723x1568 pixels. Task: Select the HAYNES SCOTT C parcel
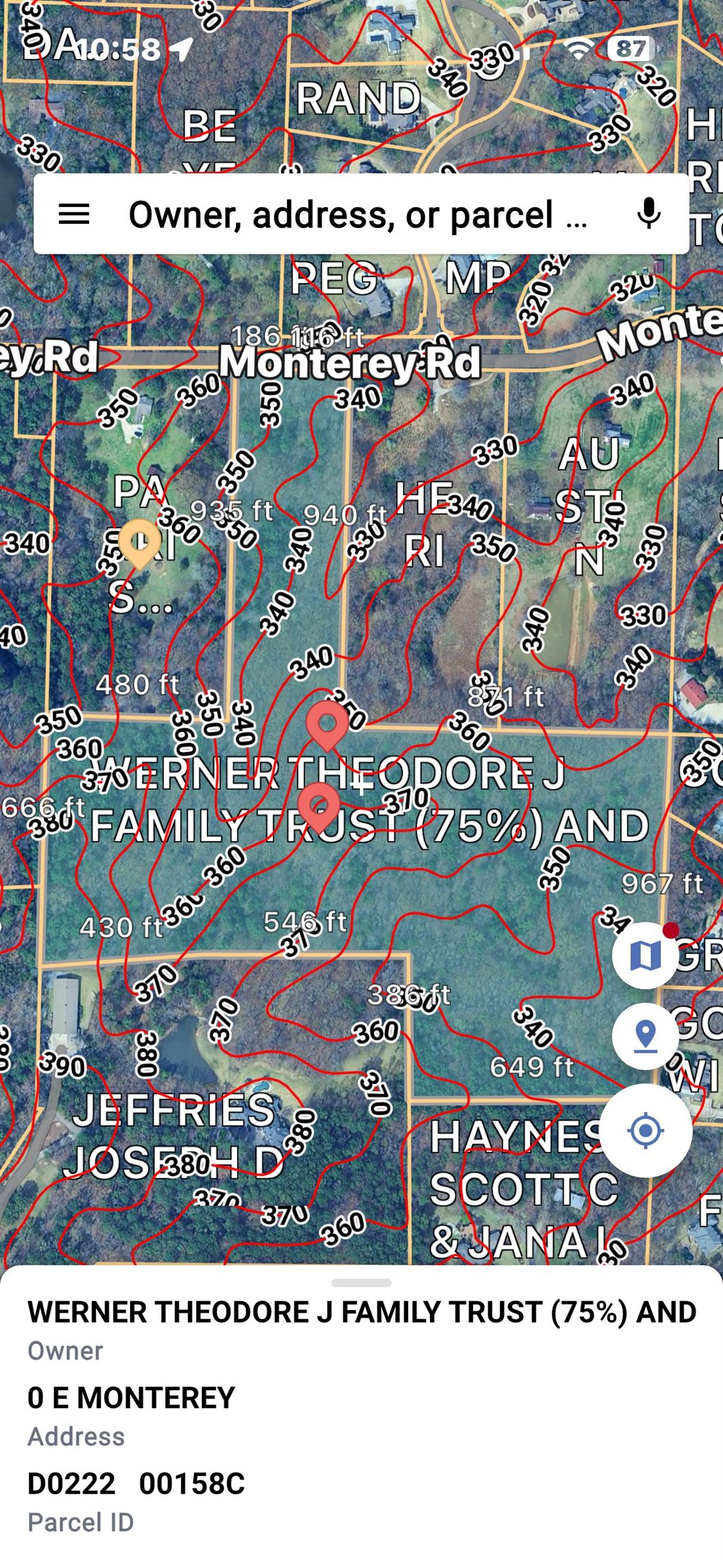pos(517,1188)
